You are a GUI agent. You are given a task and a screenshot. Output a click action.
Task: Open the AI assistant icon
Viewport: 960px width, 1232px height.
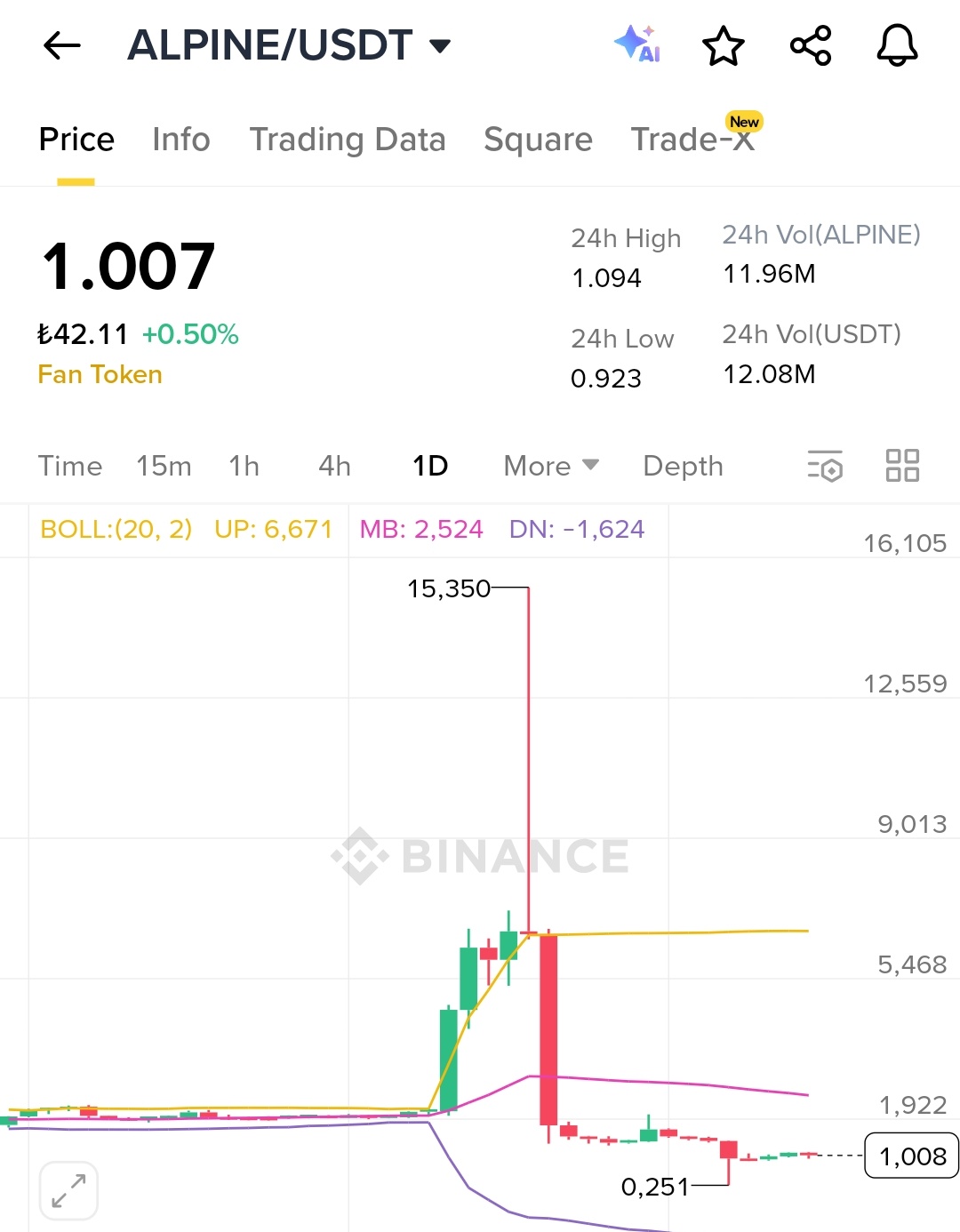(x=637, y=44)
